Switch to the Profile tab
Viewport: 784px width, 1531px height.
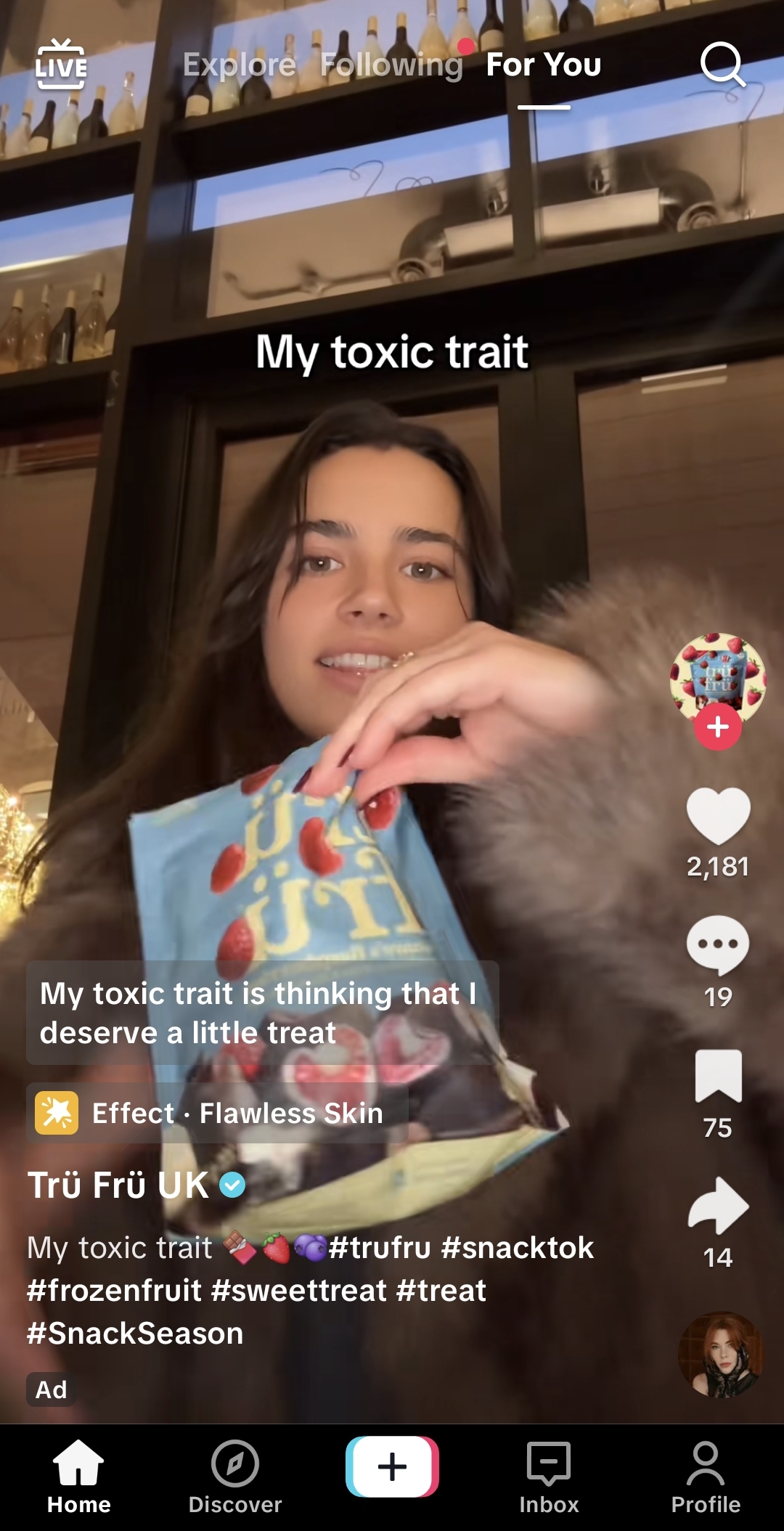[x=705, y=1477]
